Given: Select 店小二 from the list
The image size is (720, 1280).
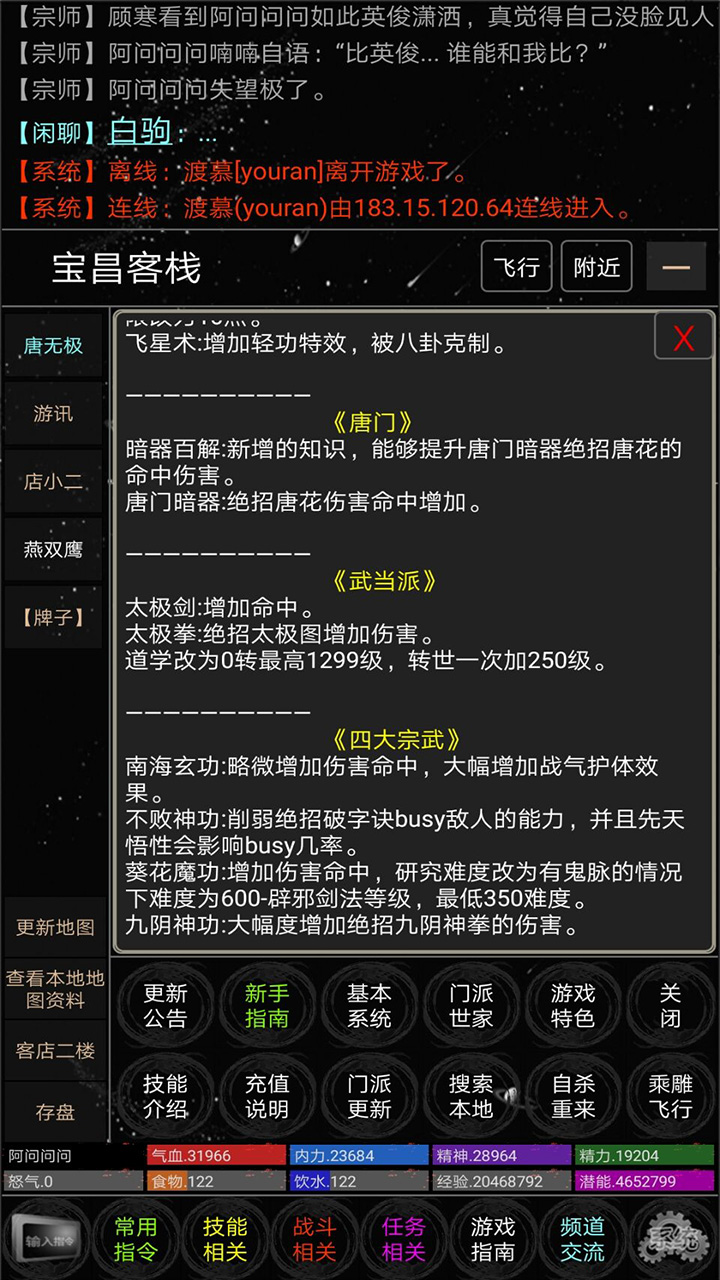Looking at the screenshot, I should [54, 482].
